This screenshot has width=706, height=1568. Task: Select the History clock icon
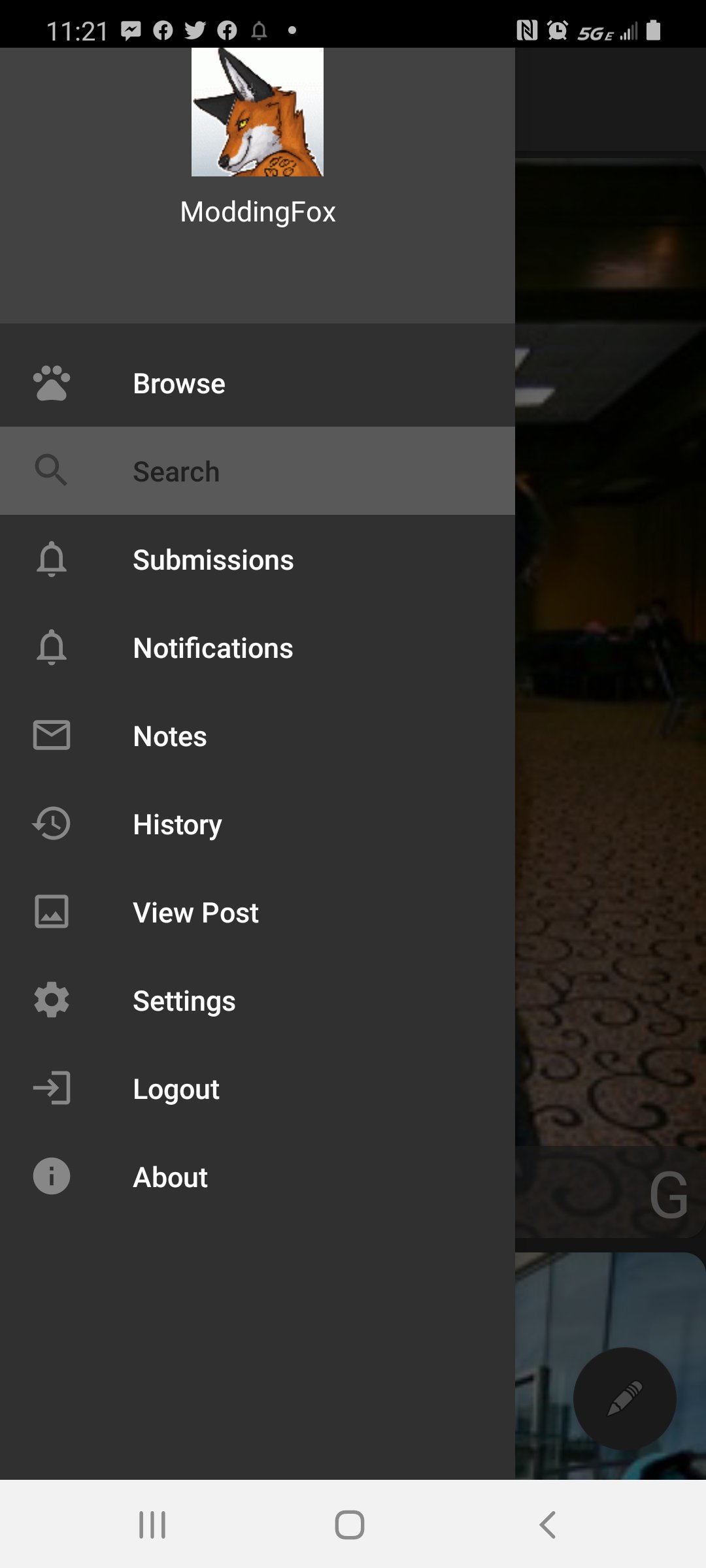click(51, 824)
